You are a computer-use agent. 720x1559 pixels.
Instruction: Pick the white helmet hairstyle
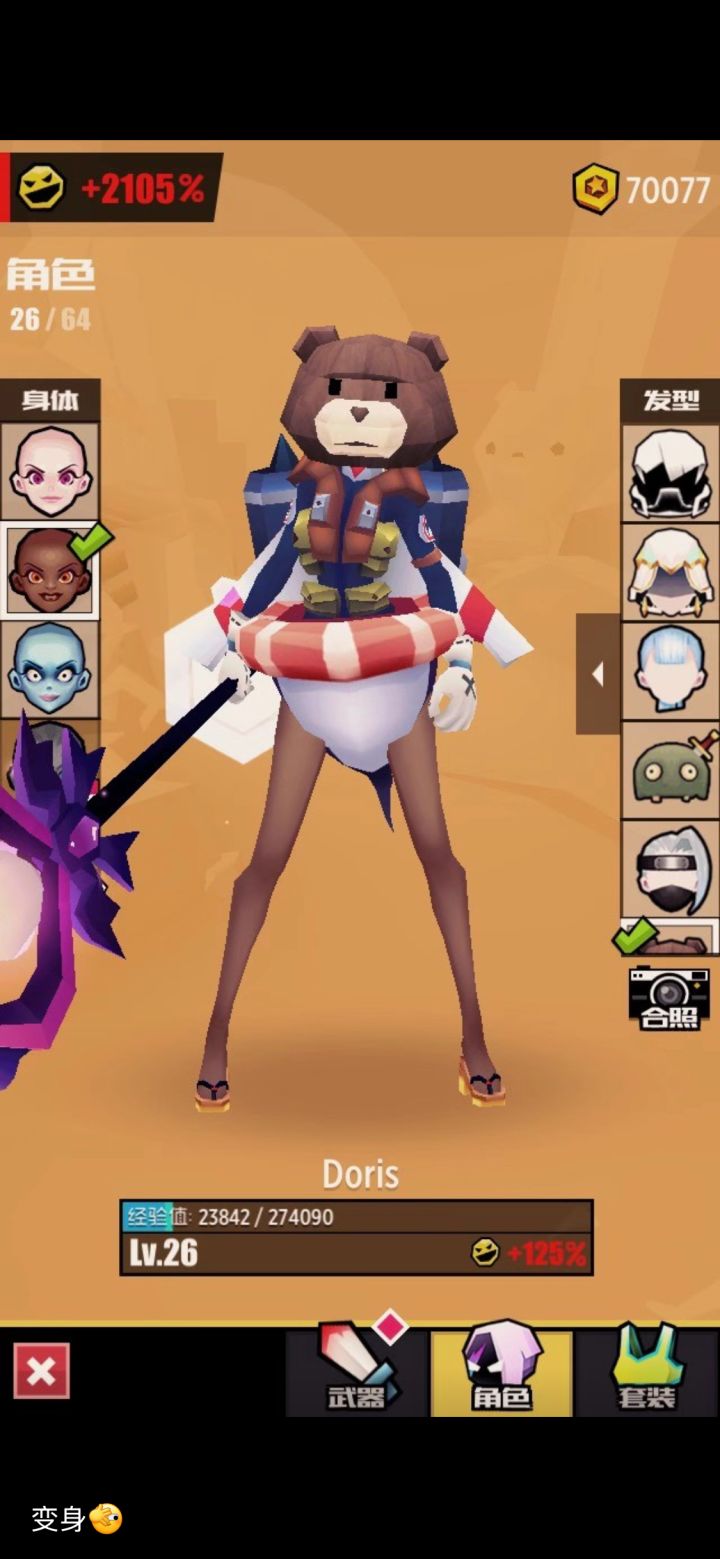click(670, 474)
